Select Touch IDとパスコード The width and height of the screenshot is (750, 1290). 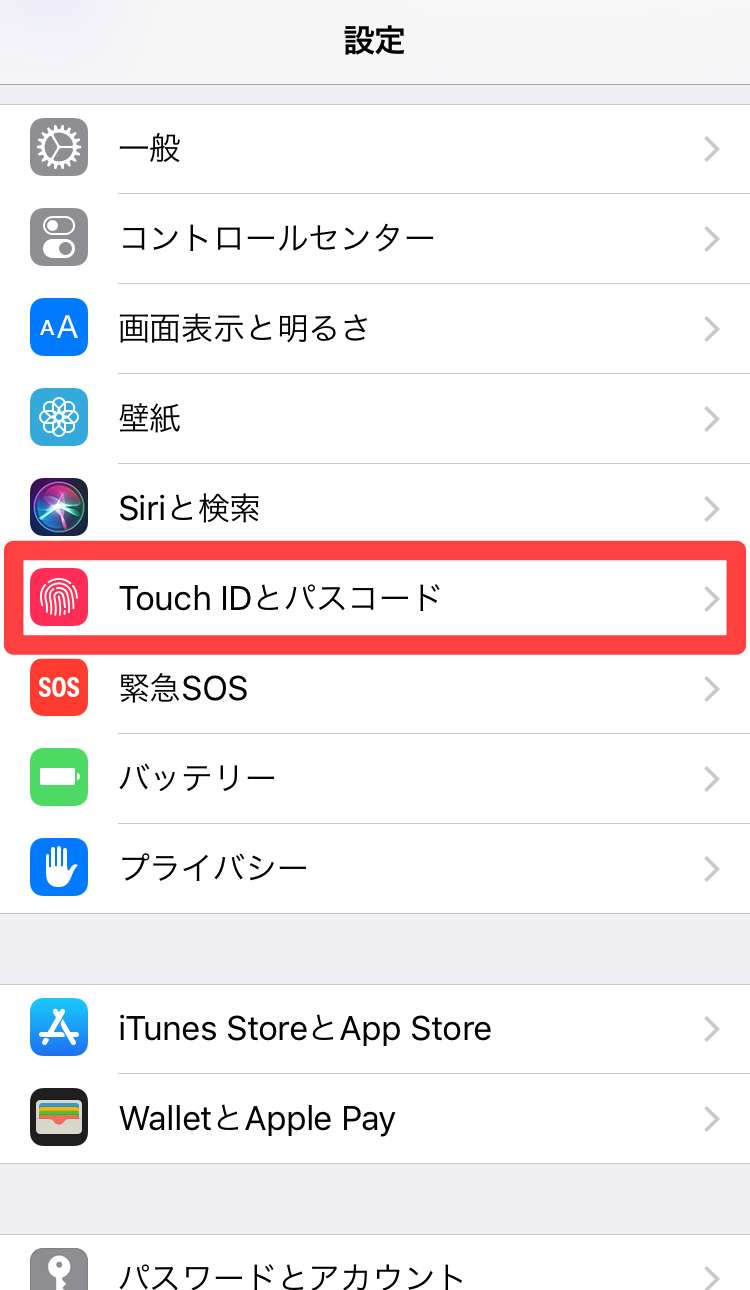[x=375, y=598]
